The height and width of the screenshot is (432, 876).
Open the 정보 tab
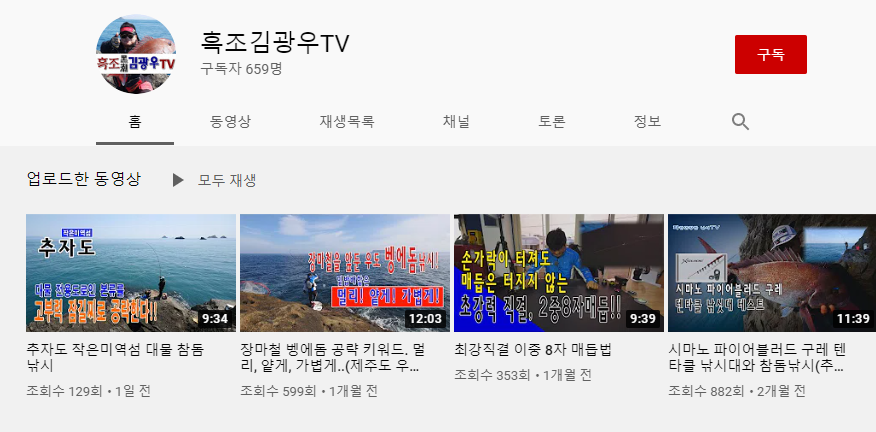pos(647,122)
